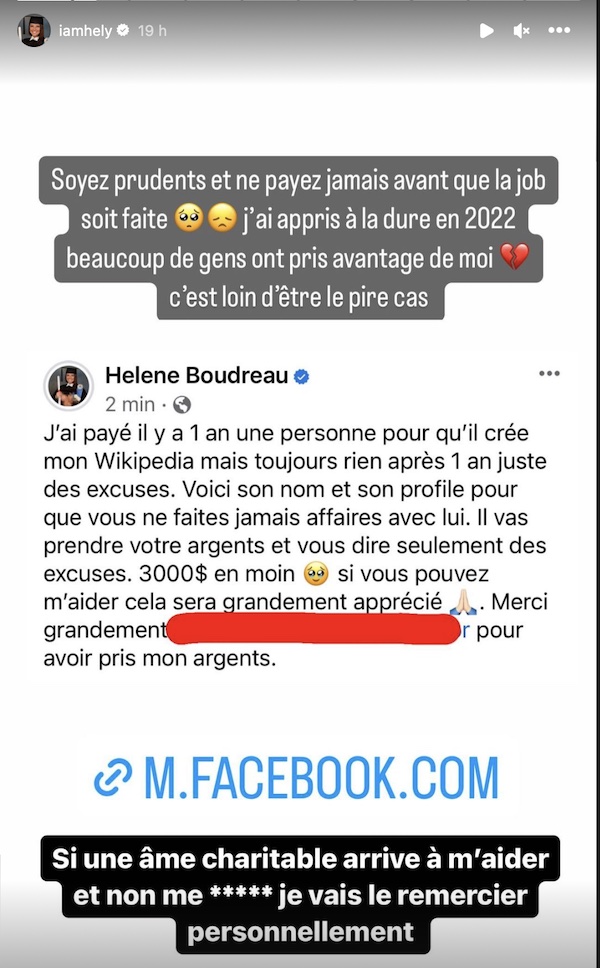Resume story playback with play button
Image resolution: width=600 pixels, height=968 pixels.
tap(486, 31)
